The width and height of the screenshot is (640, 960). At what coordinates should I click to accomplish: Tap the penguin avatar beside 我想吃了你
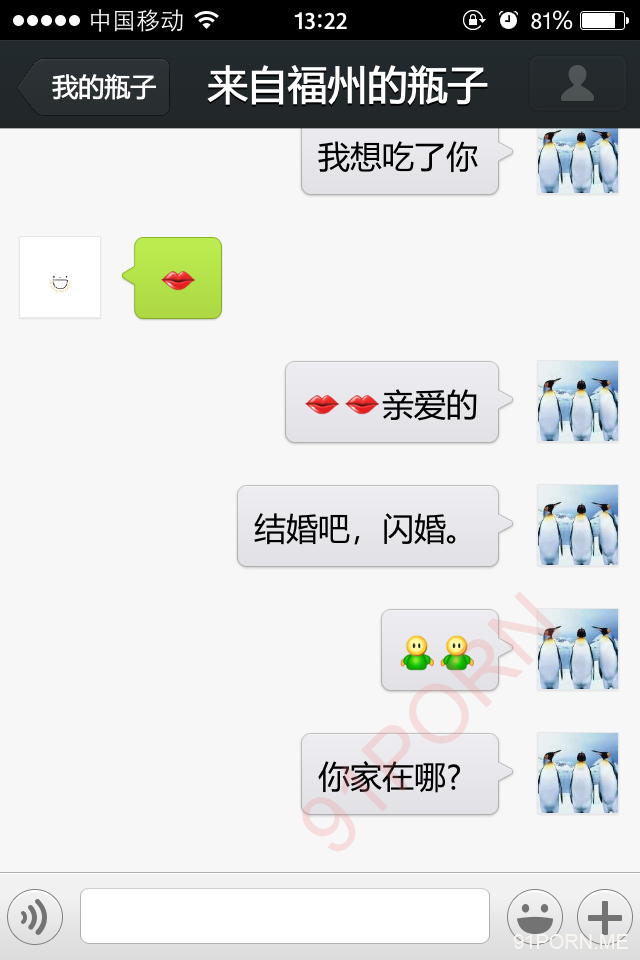[x=578, y=161]
